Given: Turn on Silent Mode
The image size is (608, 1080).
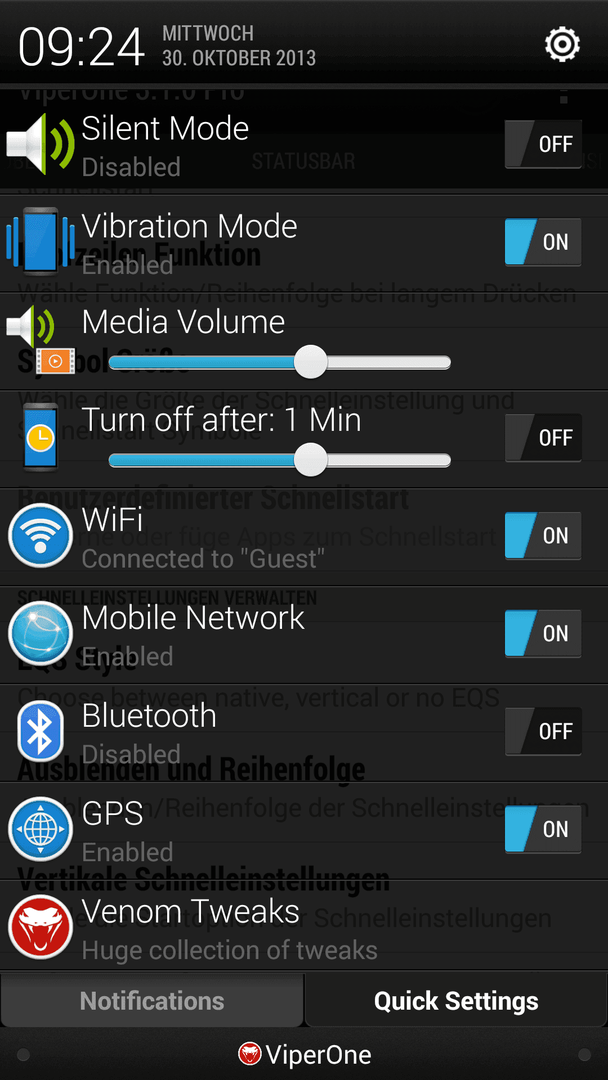Looking at the screenshot, I should coord(543,144).
